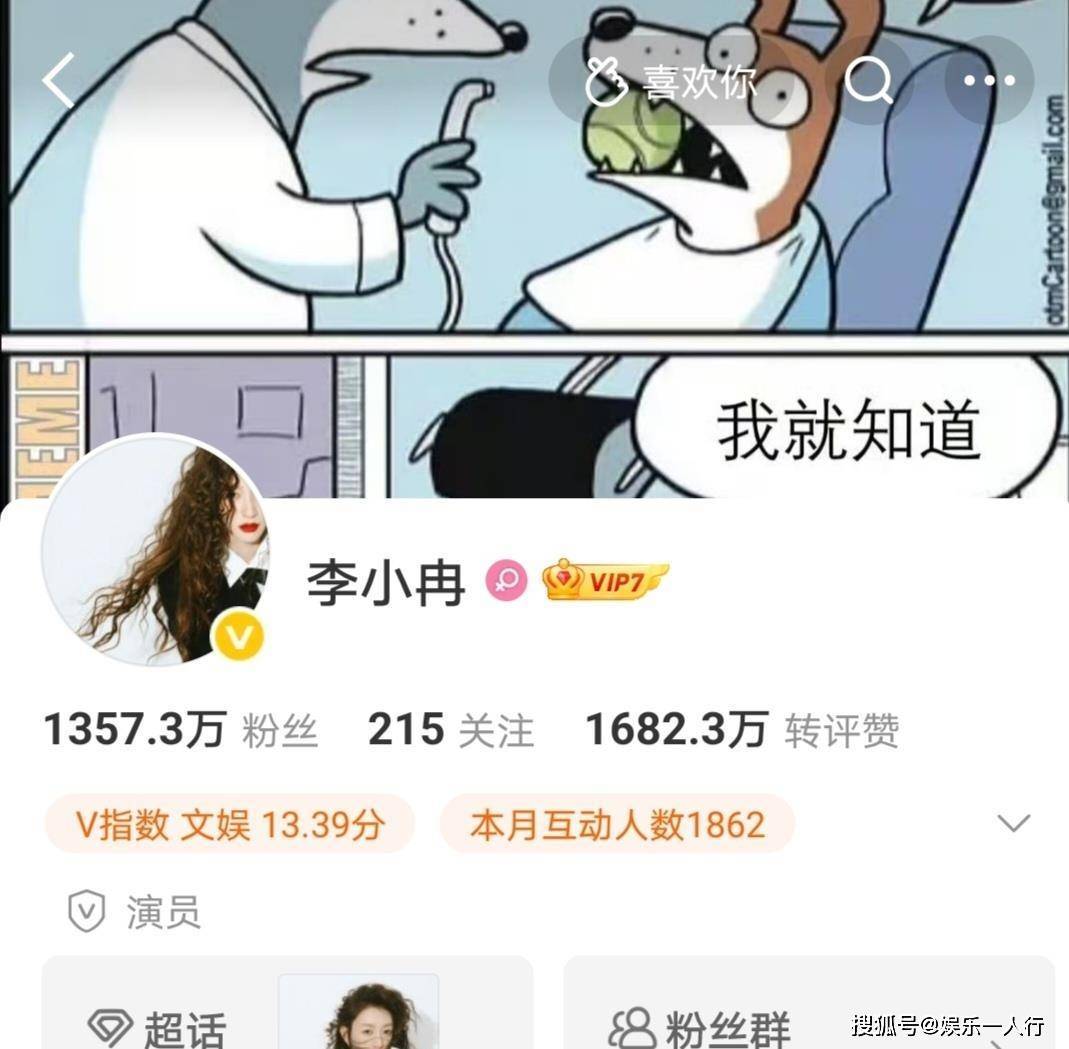The height and width of the screenshot is (1049, 1069).
Task: Tap the 本月互动人数1862 chip
Action: pyautogui.click(x=617, y=824)
